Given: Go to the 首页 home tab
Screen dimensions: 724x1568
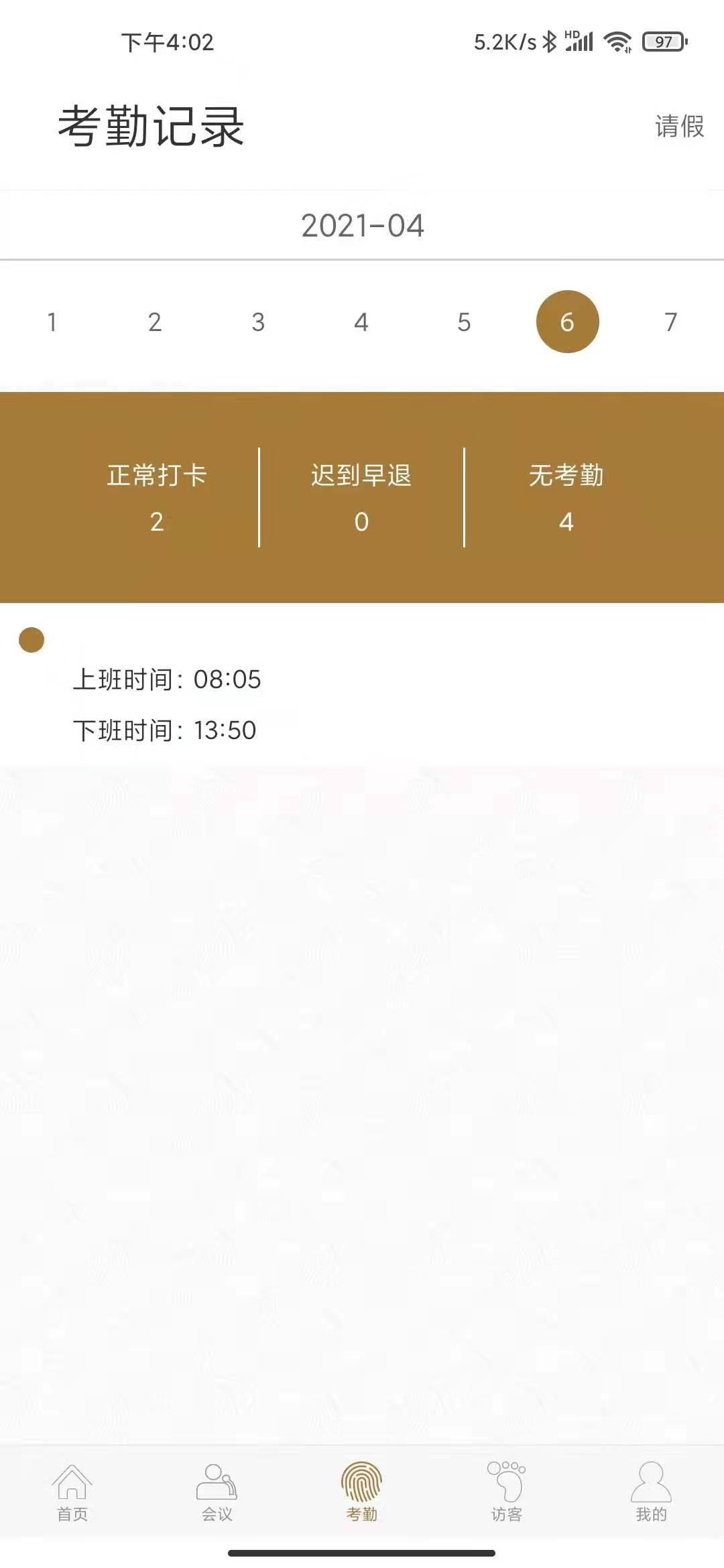Looking at the screenshot, I should pos(72,1492).
